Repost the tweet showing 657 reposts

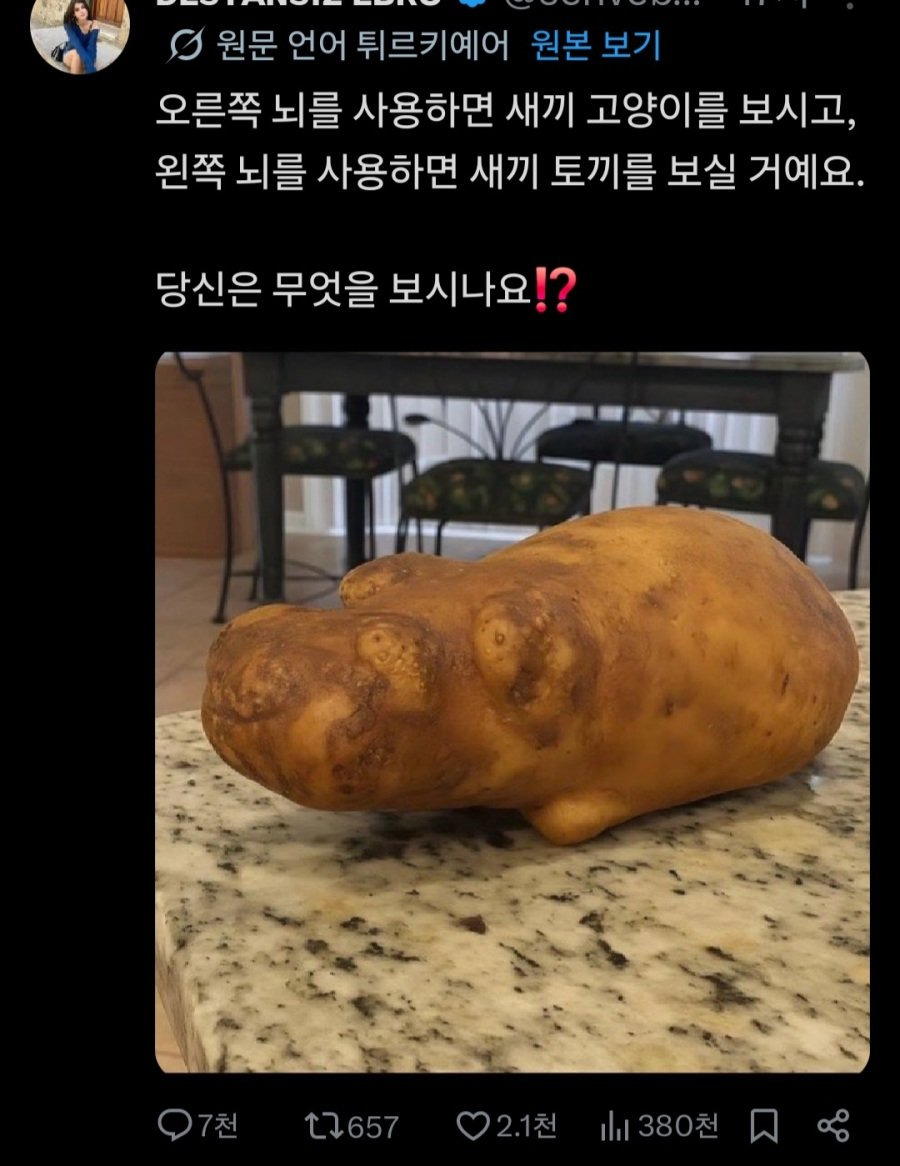click(x=352, y=1126)
